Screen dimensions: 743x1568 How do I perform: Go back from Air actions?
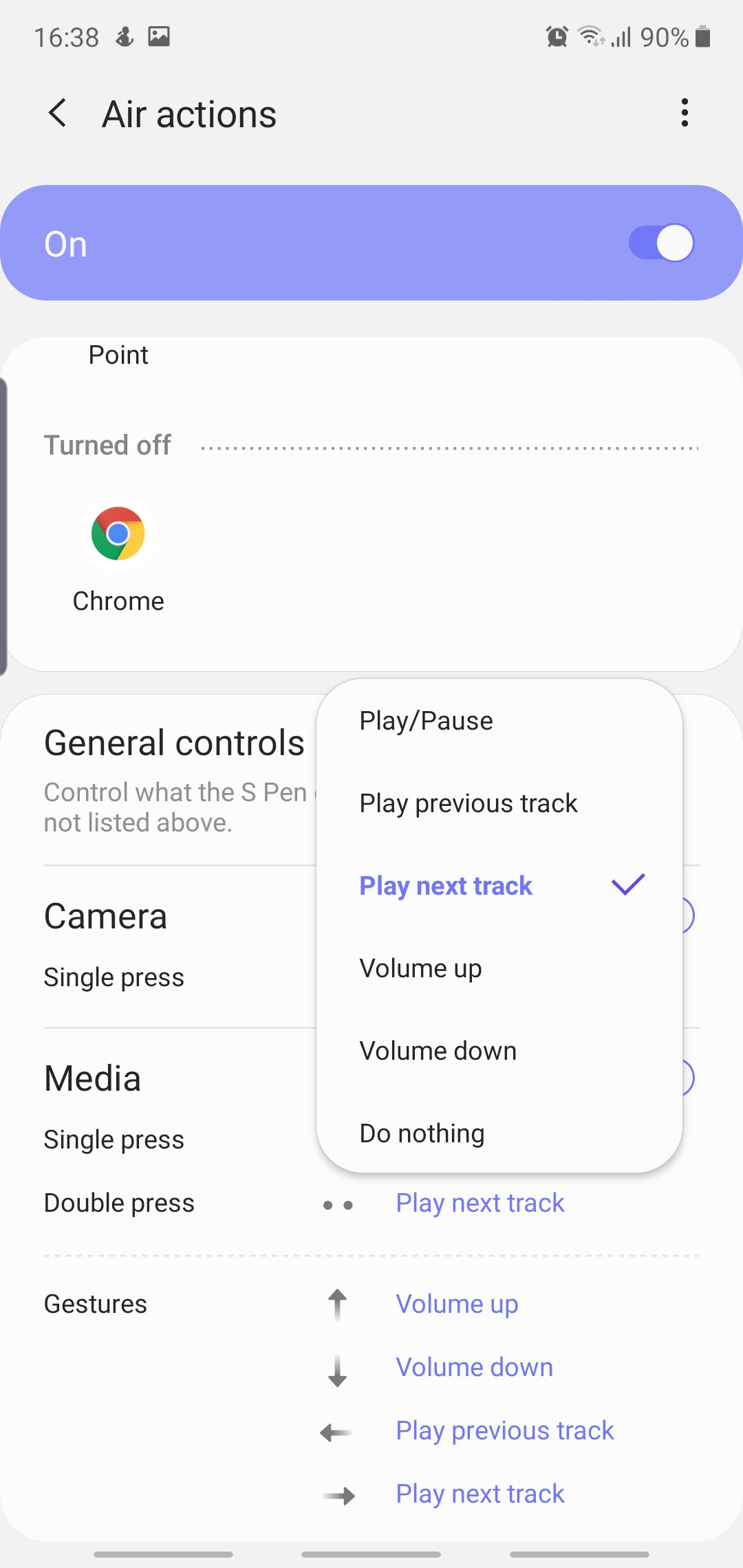point(58,113)
